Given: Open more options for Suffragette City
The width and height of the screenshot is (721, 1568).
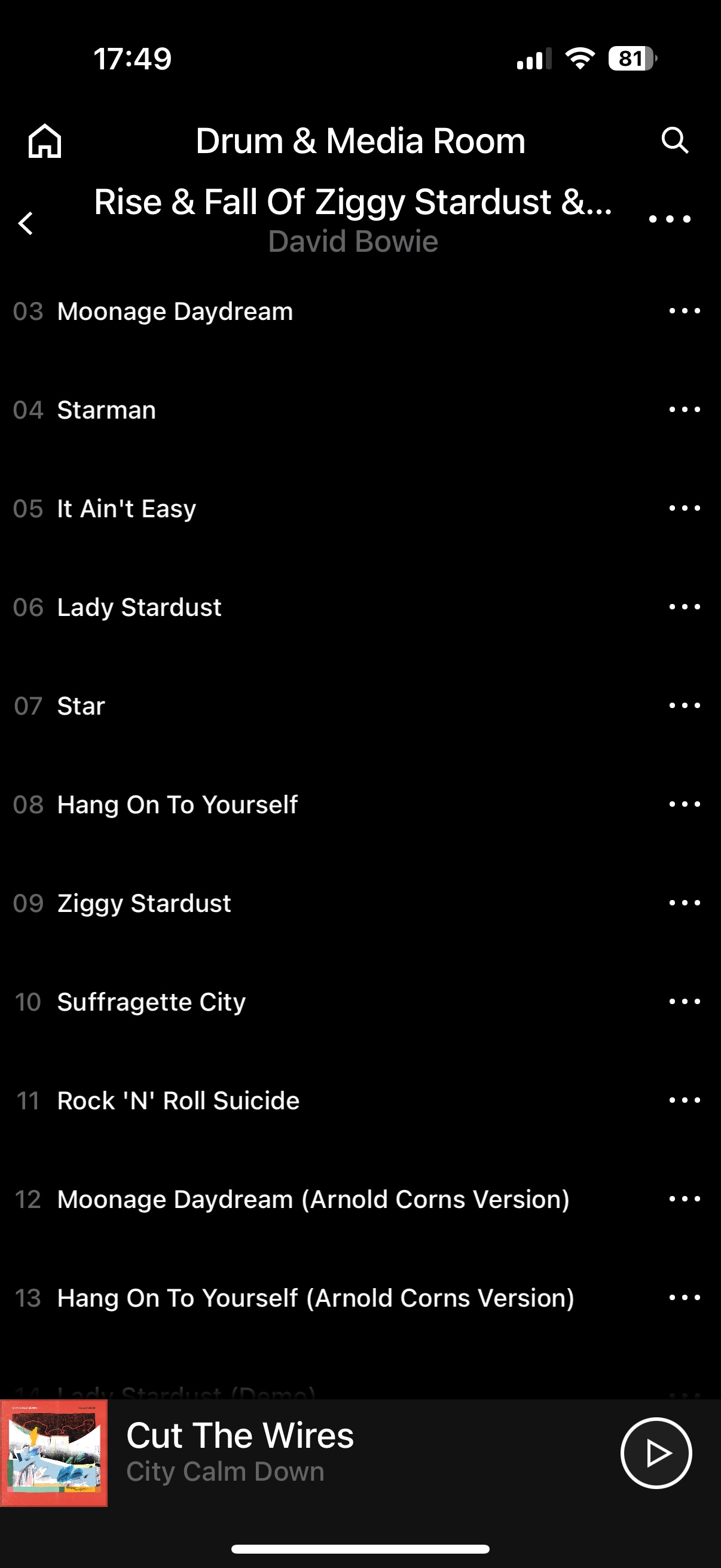Looking at the screenshot, I should coord(685,1001).
